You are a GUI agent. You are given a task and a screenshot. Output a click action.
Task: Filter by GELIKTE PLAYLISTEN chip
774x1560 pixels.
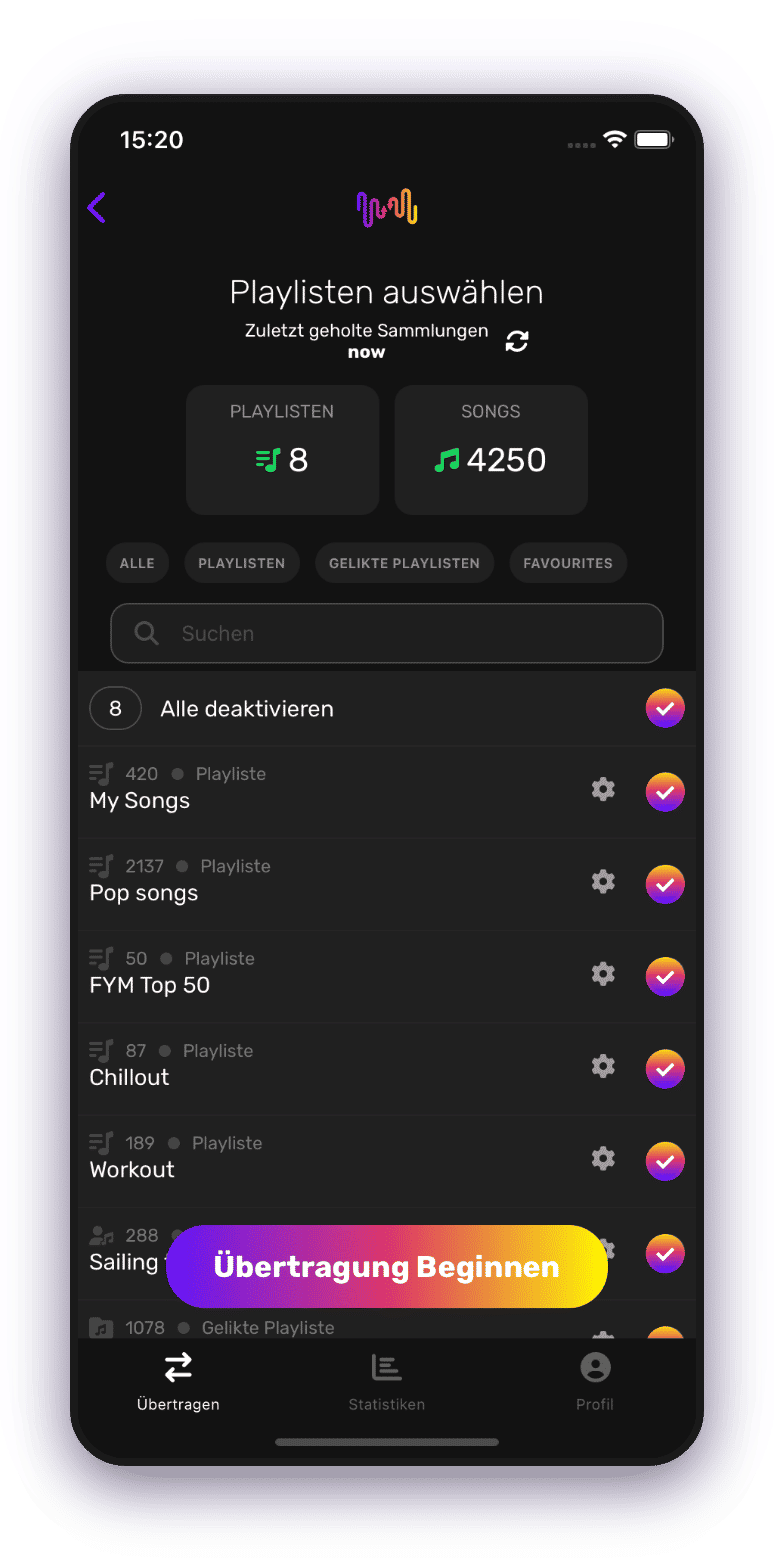[x=404, y=563]
